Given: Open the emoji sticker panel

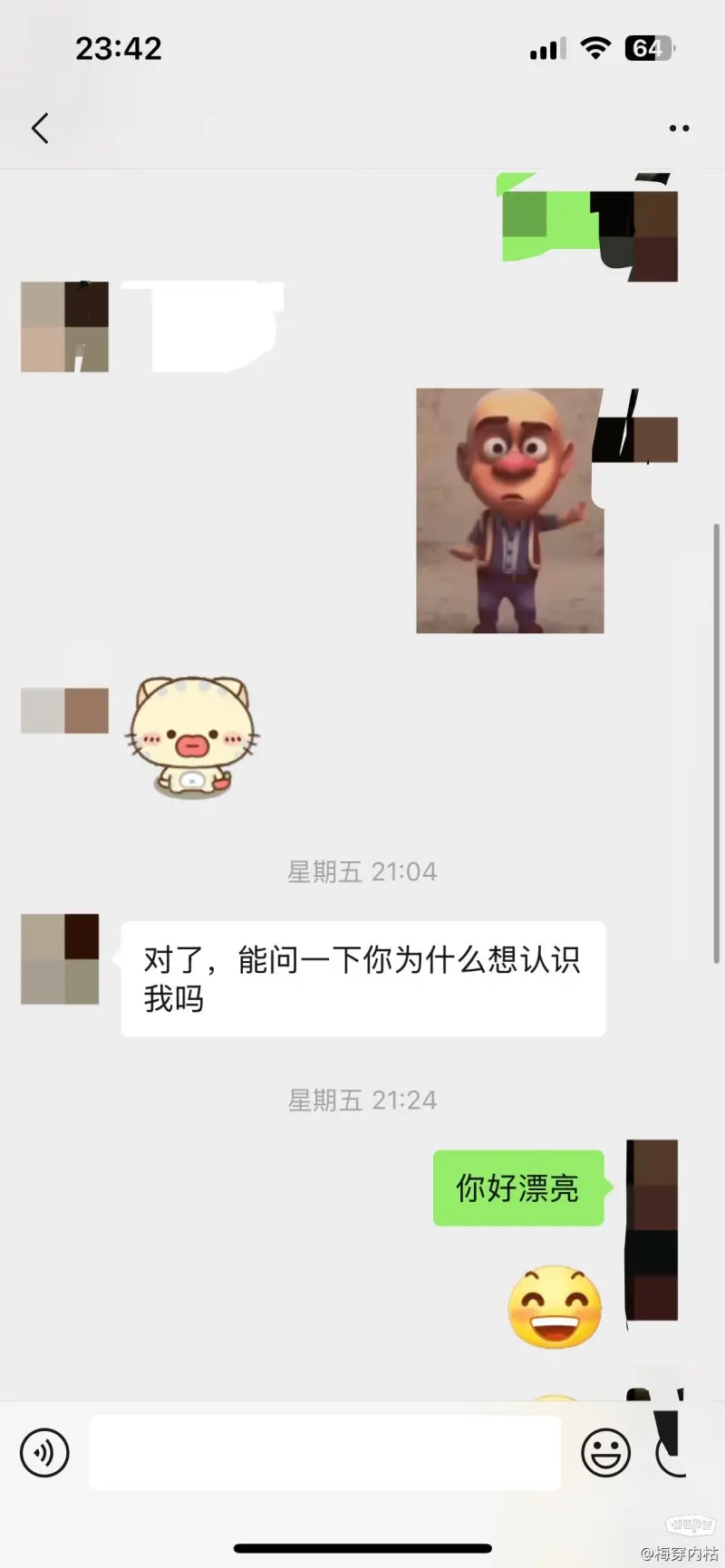Looking at the screenshot, I should tap(605, 1453).
